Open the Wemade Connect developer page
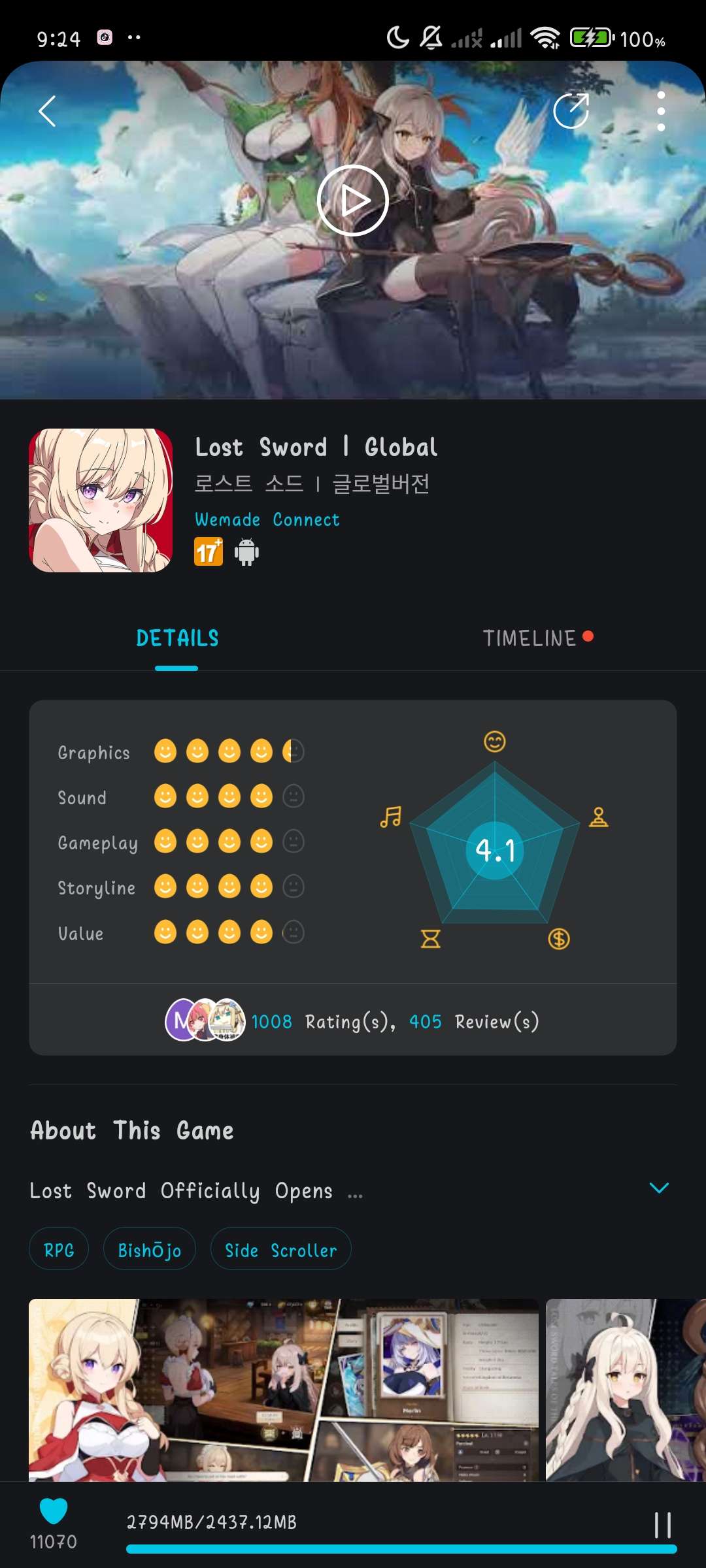 (267, 520)
